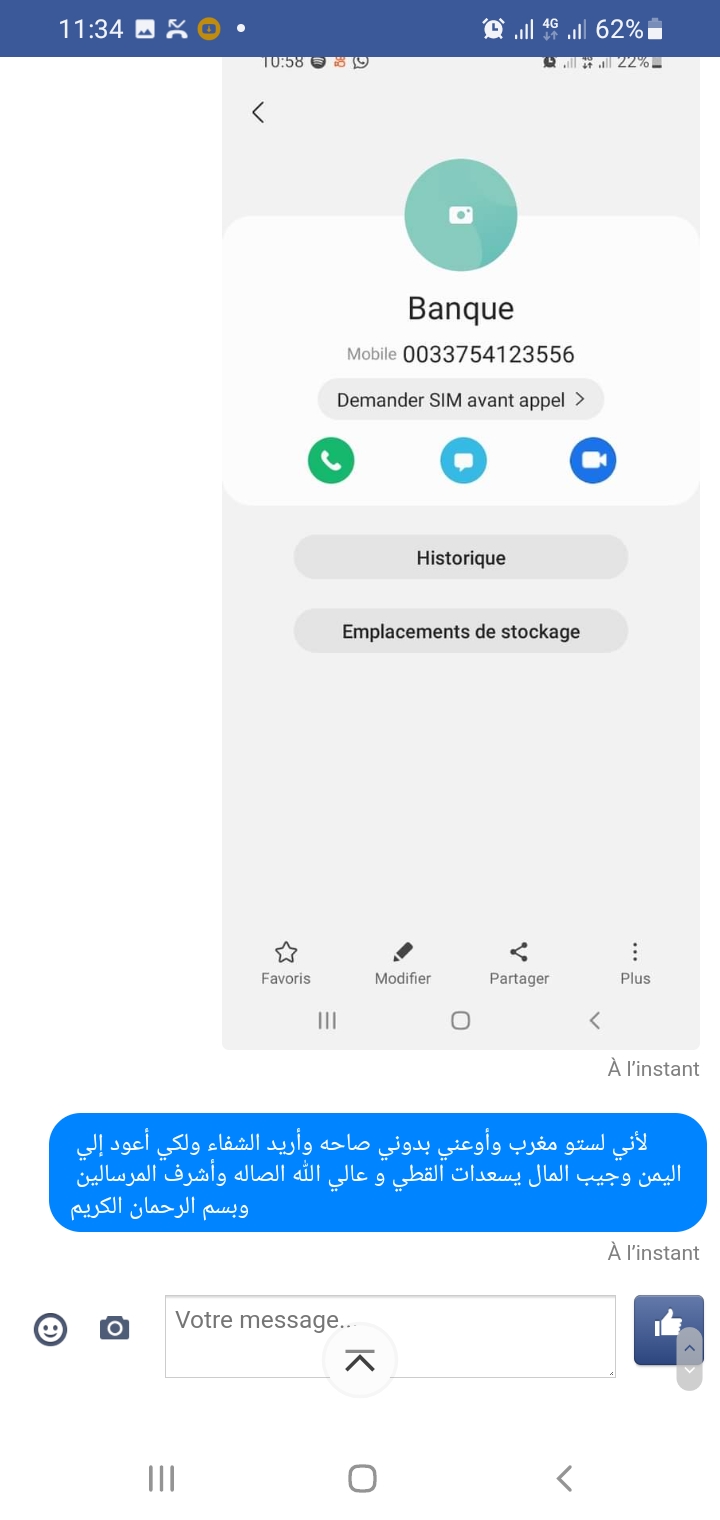Go back with the system back button
The width and height of the screenshot is (720, 1520).
(564, 1478)
